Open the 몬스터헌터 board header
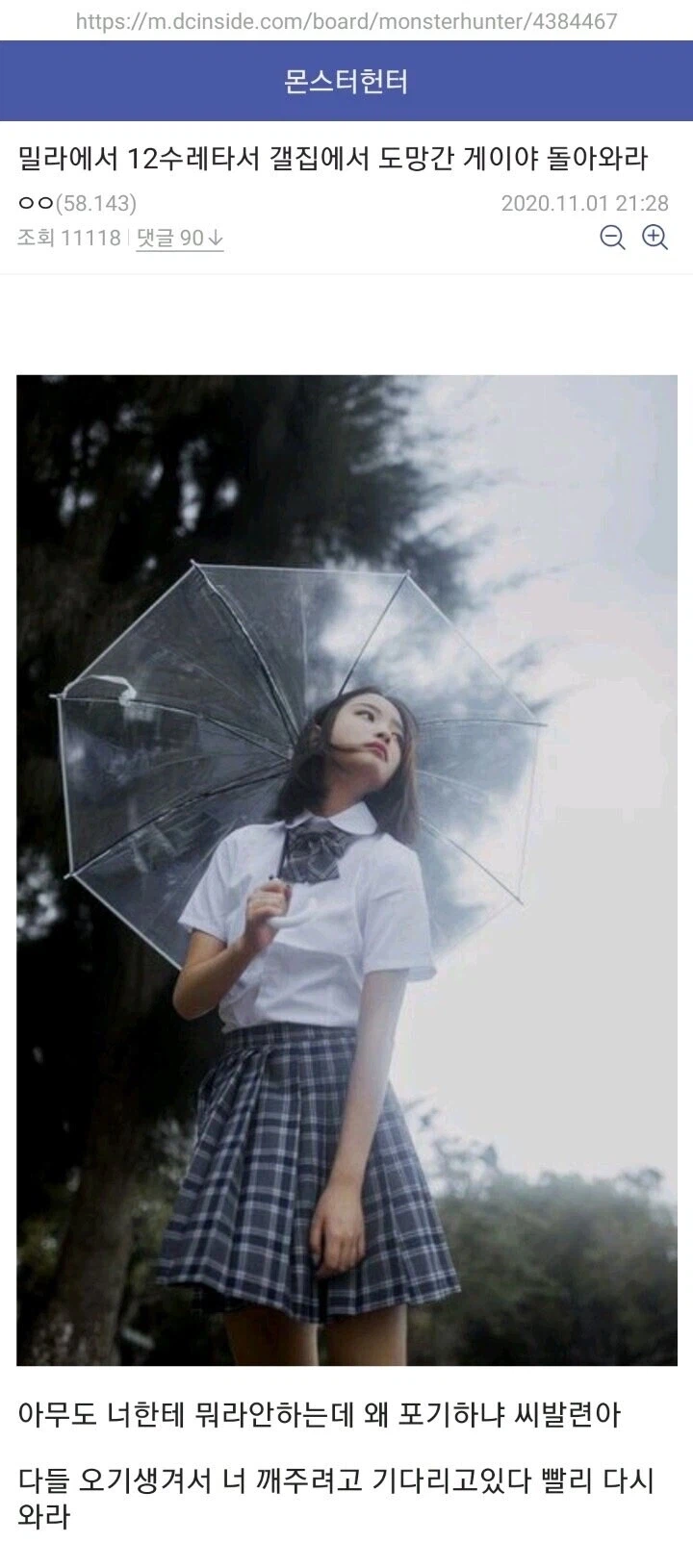Screen dimensions: 693x1568 pos(346,81)
